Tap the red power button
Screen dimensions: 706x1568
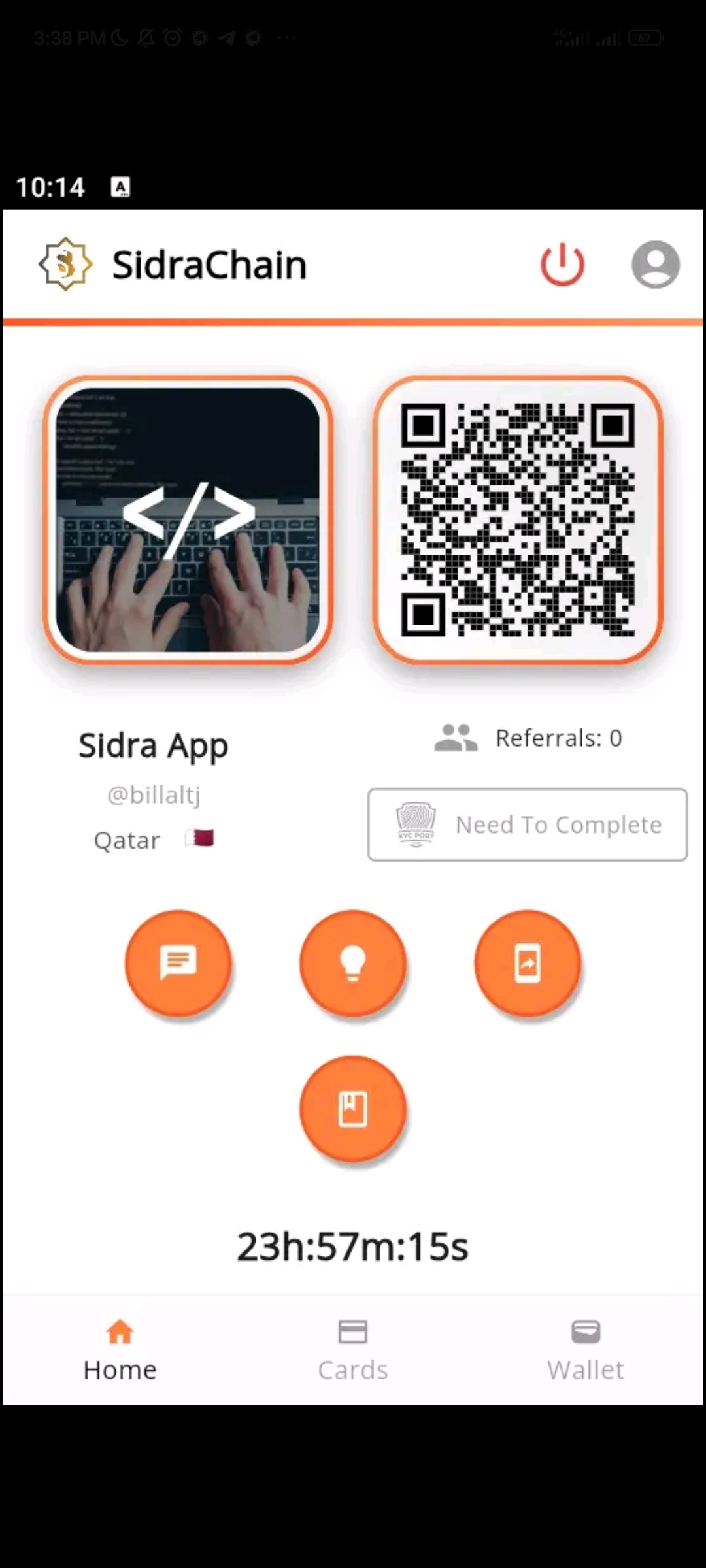click(x=562, y=265)
